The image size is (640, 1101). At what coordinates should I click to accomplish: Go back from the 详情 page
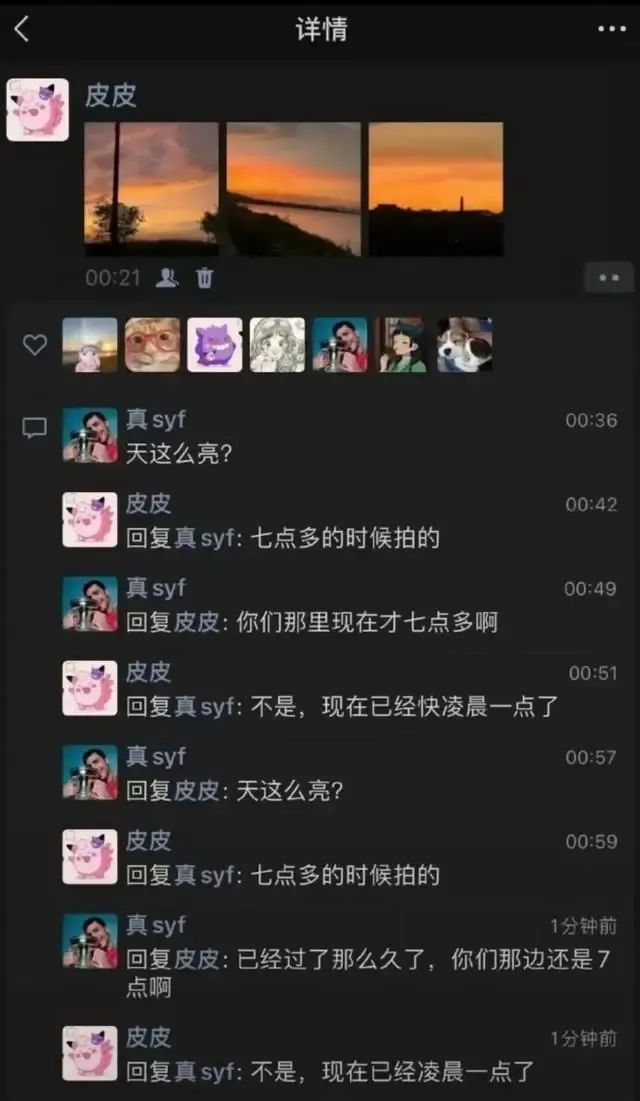[x=22, y=29]
